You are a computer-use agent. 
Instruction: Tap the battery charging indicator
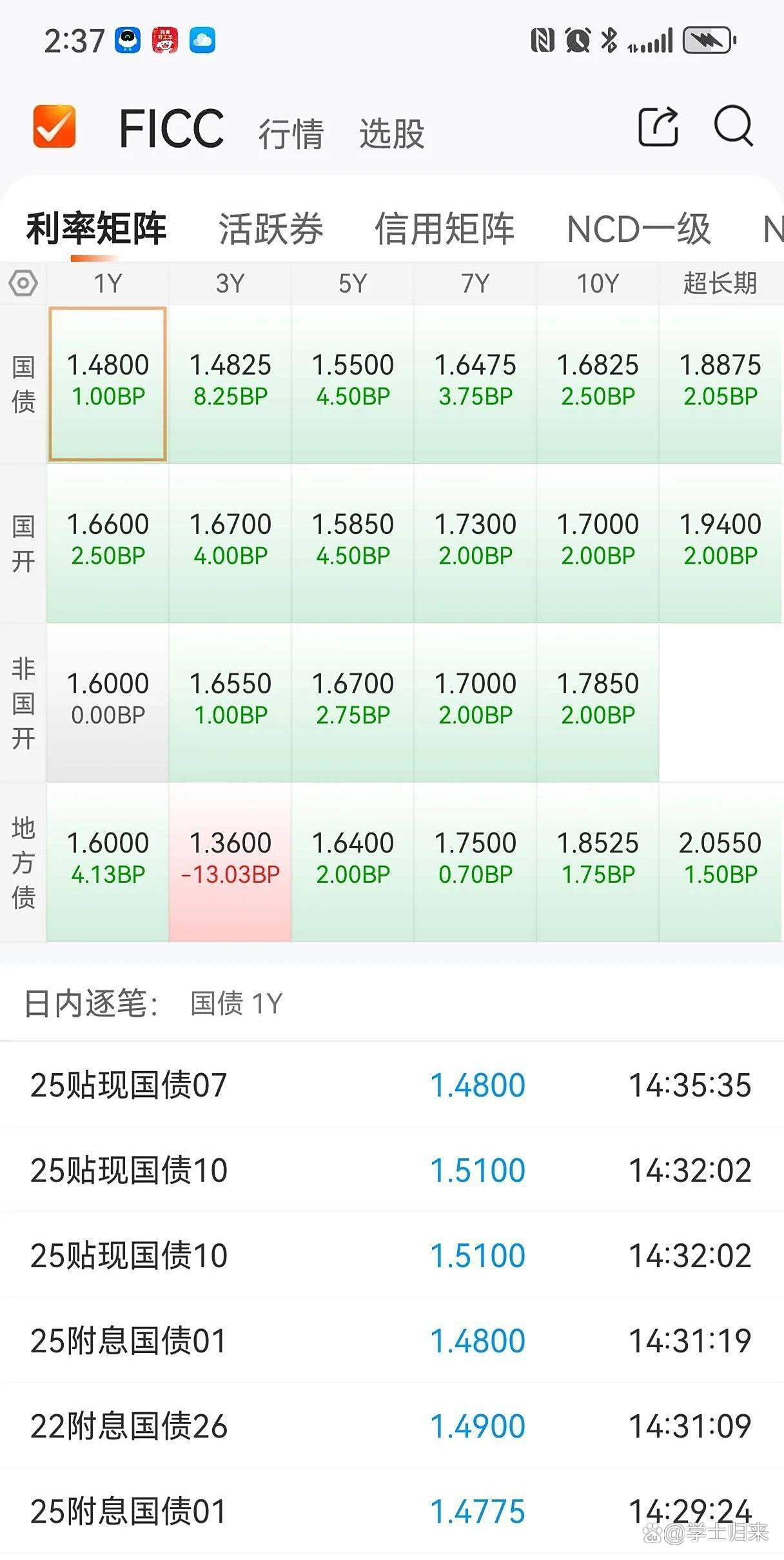click(707, 41)
